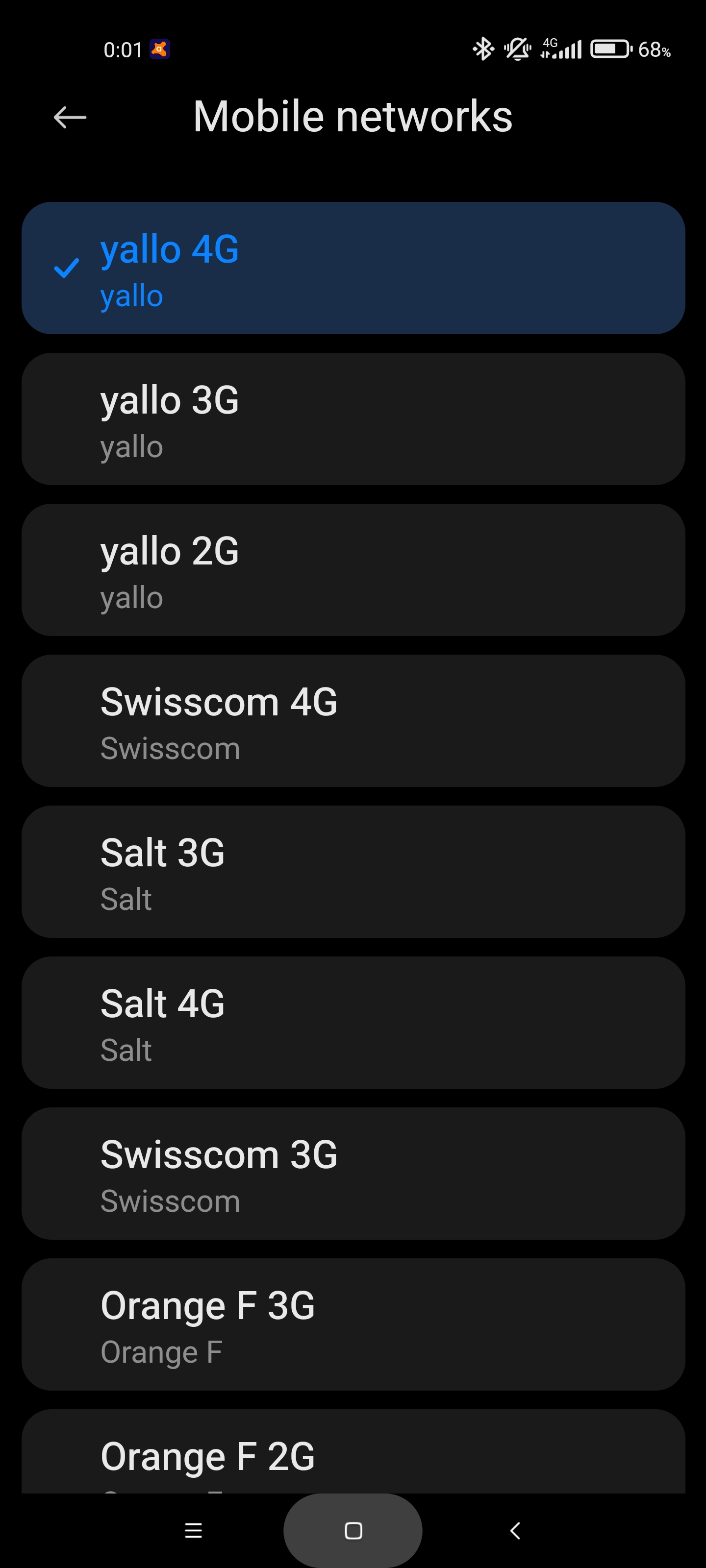706x1568 pixels.
Task: Pick the Salt 3G network
Action: pyautogui.click(x=353, y=872)
